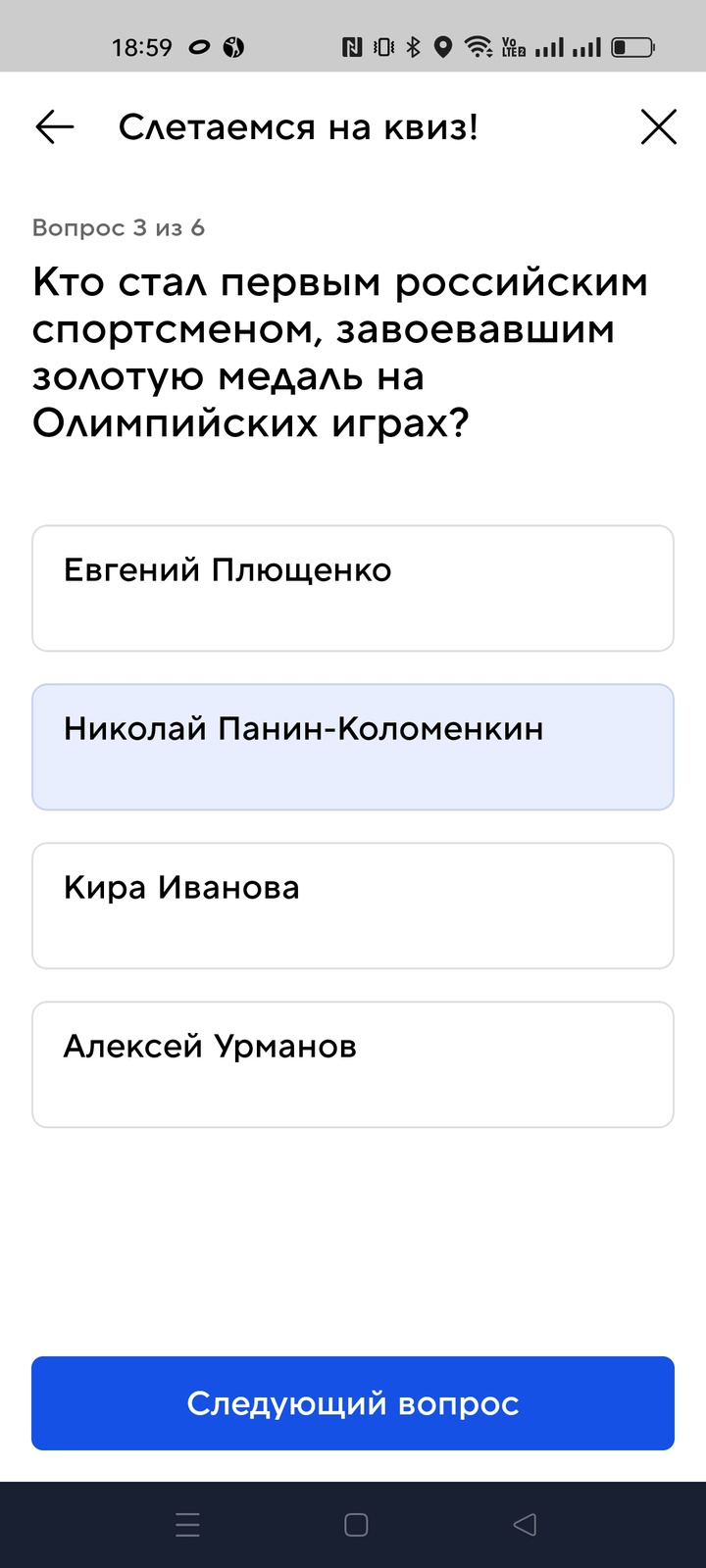Pick the Кира Иванова option
This screenshot has width=706, height=1568.
point(353,906)
